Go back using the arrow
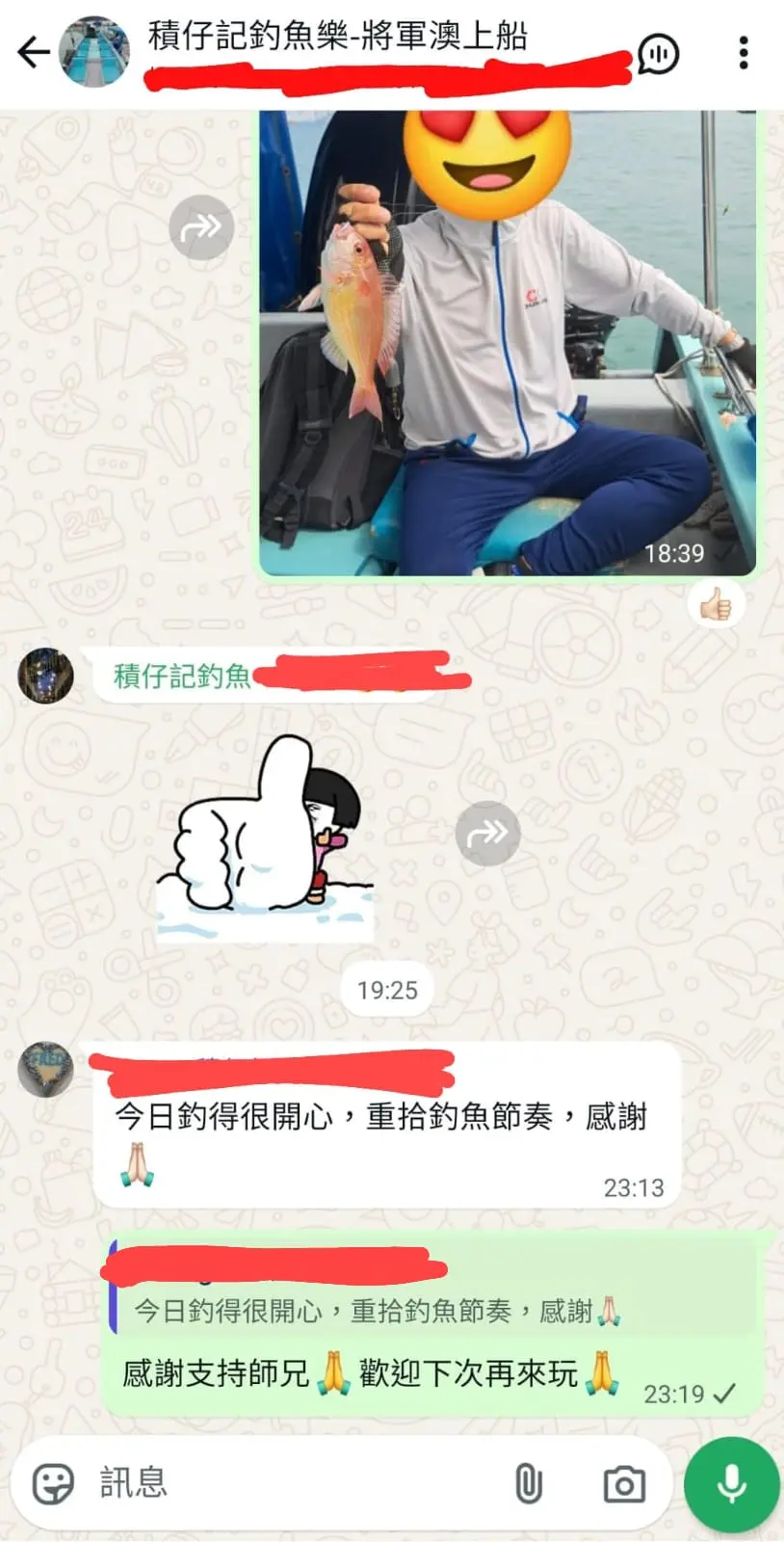Viewport: 784px width, 1542px height. point(33,52)
